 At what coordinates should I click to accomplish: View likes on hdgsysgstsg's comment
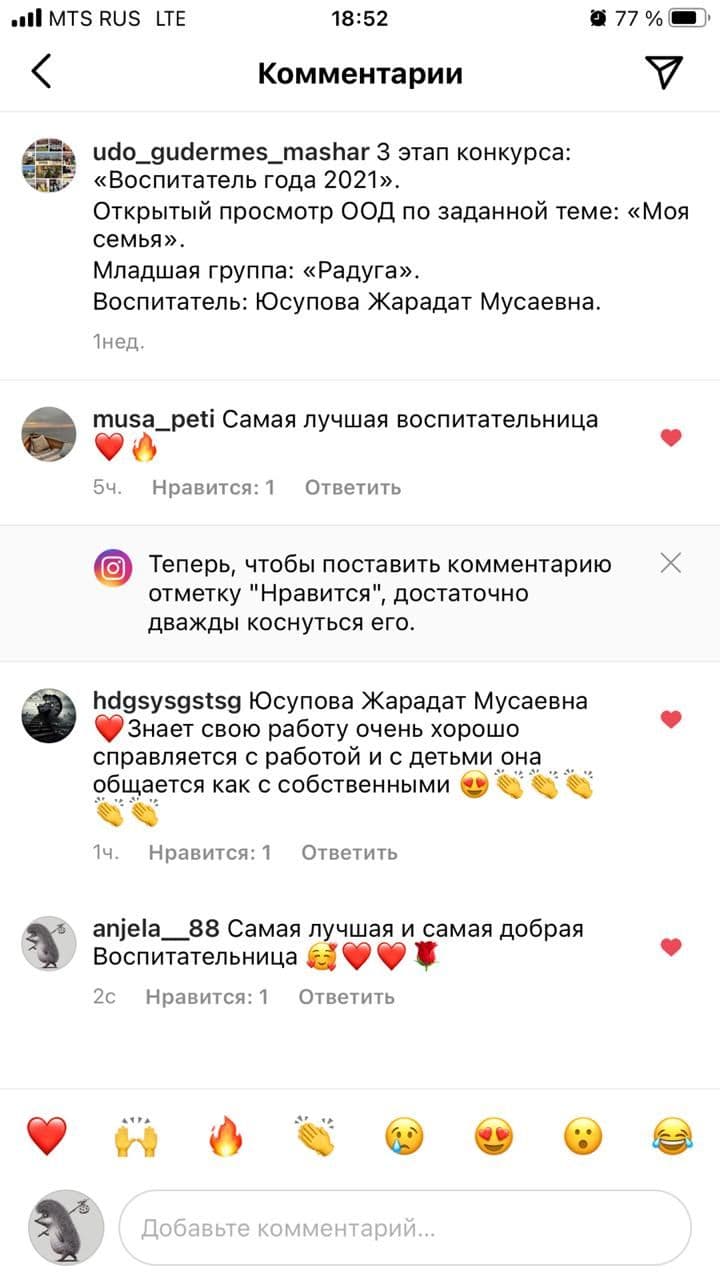(210, 852)
